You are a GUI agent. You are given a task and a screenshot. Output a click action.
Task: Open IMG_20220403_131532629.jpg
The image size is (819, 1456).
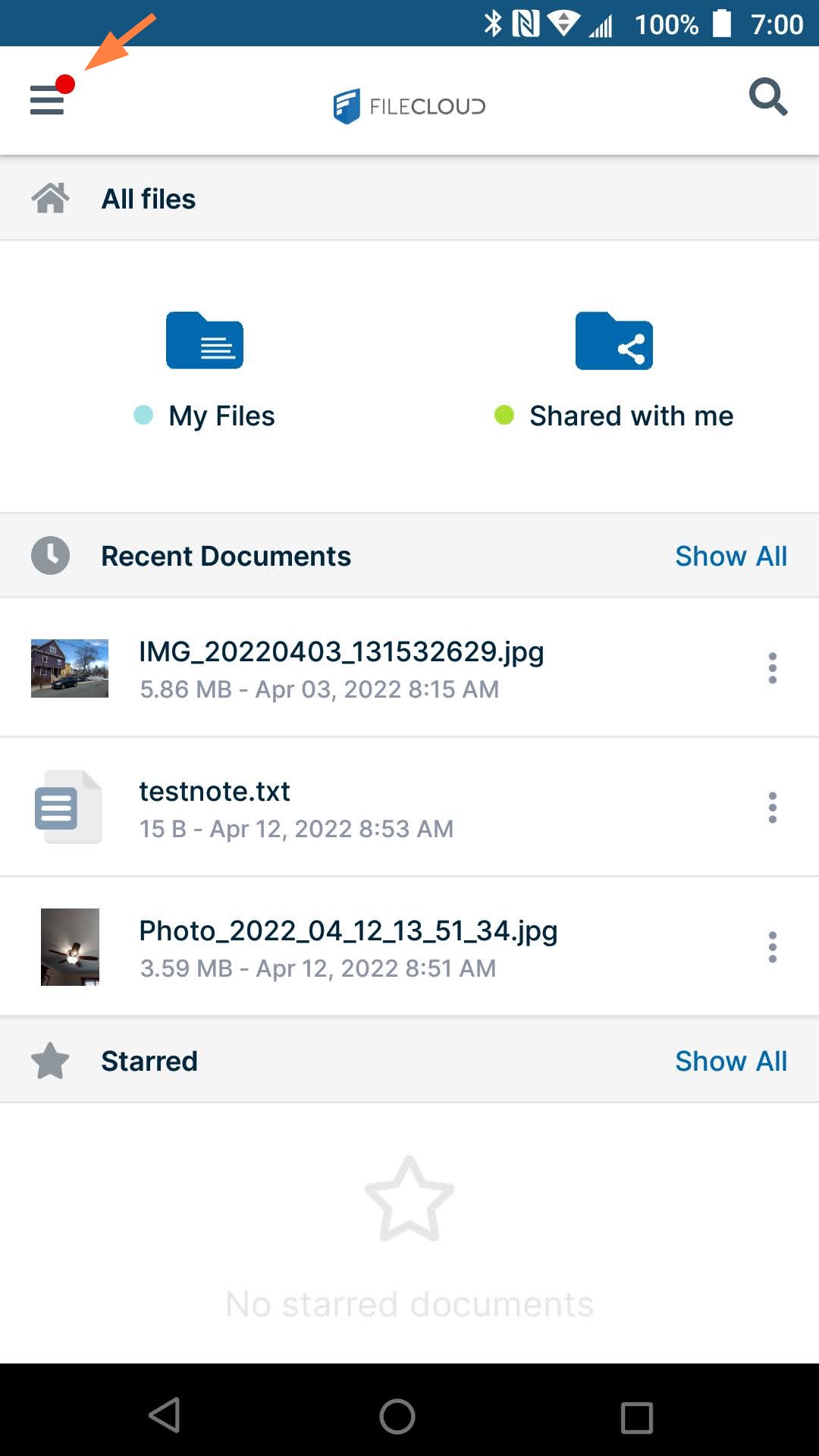(341, 652)
